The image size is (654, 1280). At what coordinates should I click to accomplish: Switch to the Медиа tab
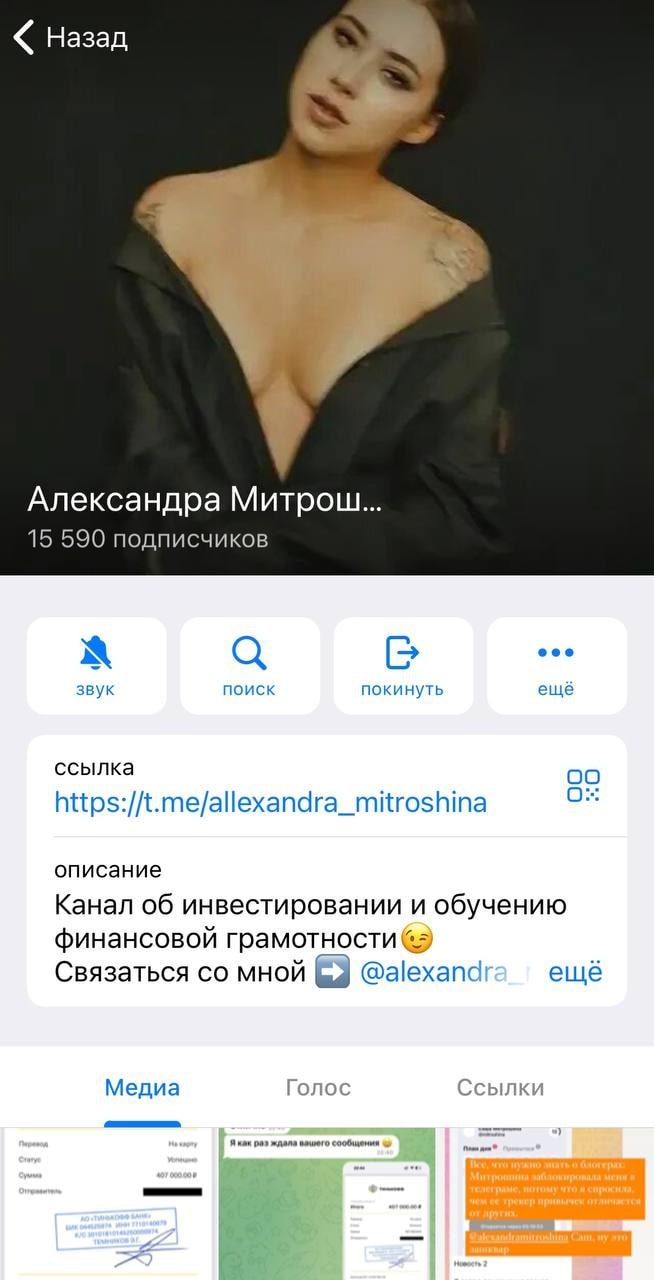click(x=142, y=1088)
